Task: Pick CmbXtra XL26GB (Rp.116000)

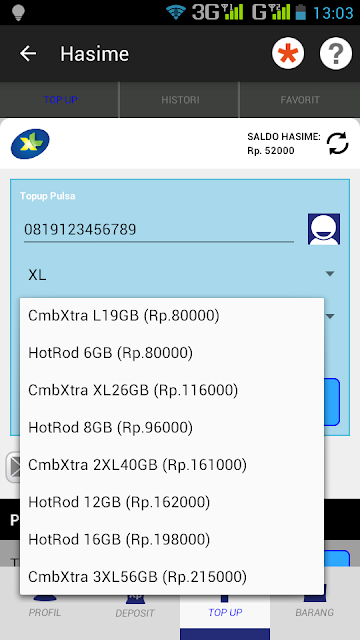Action: (172, 390)
